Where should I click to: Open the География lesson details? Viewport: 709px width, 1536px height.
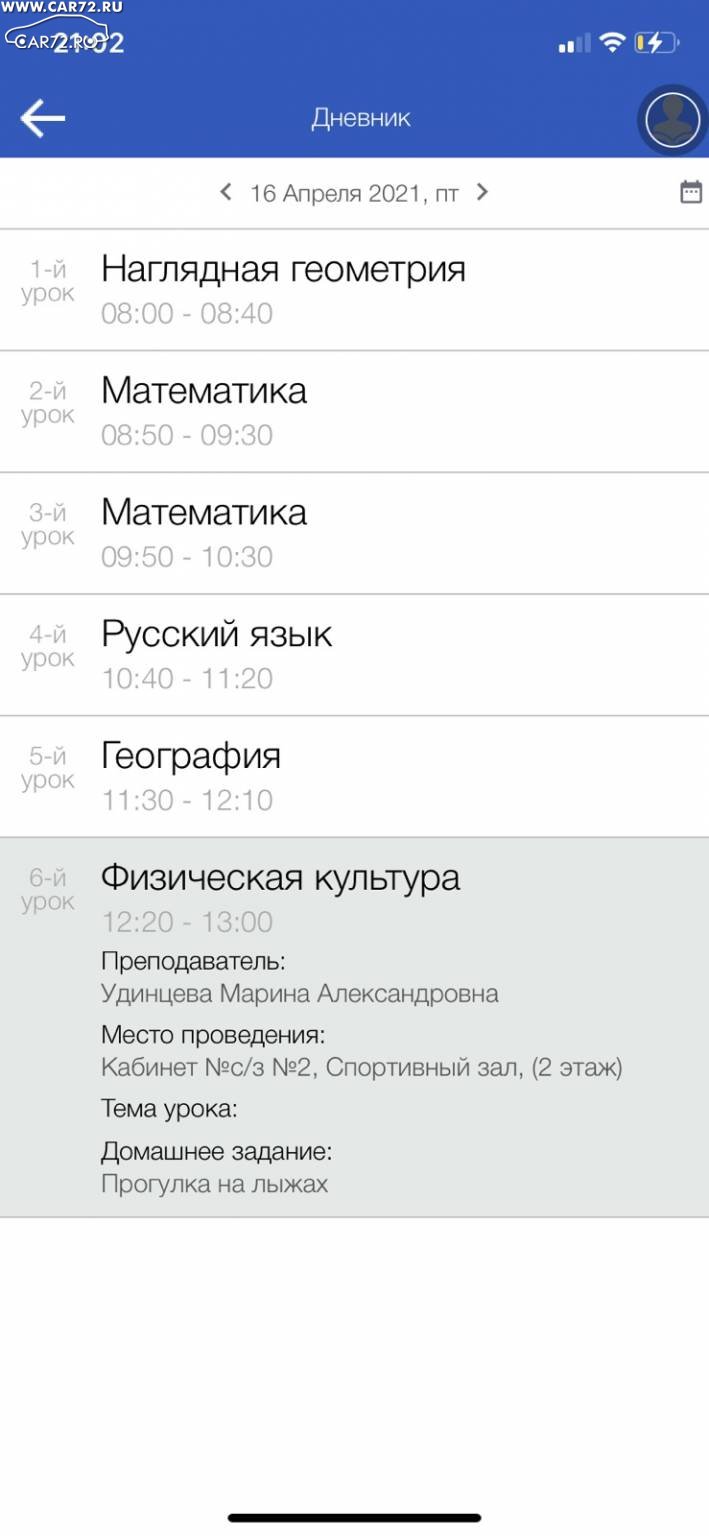tap(354, 777)
